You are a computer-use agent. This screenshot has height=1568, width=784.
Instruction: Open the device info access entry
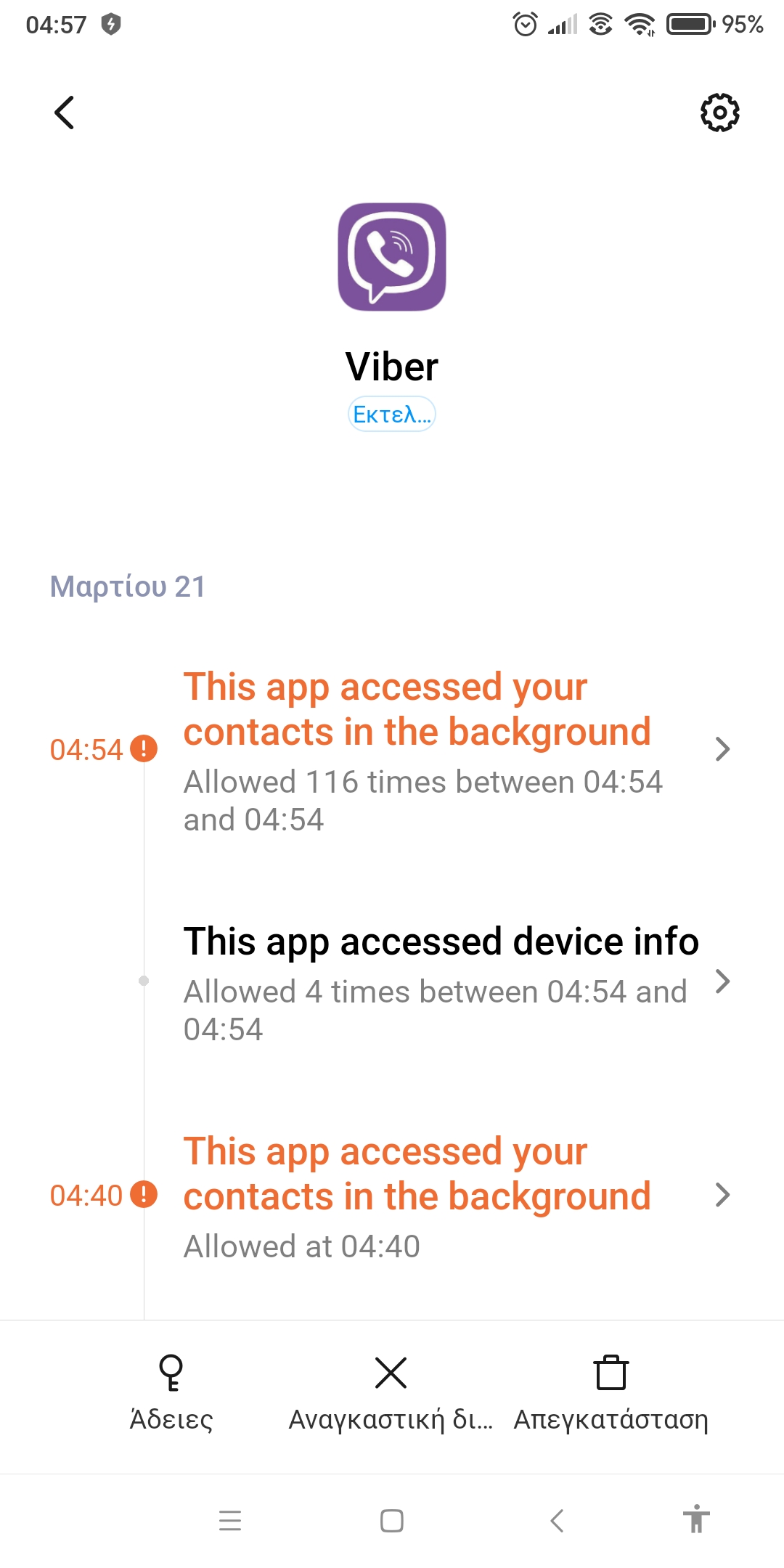point(392,983)
